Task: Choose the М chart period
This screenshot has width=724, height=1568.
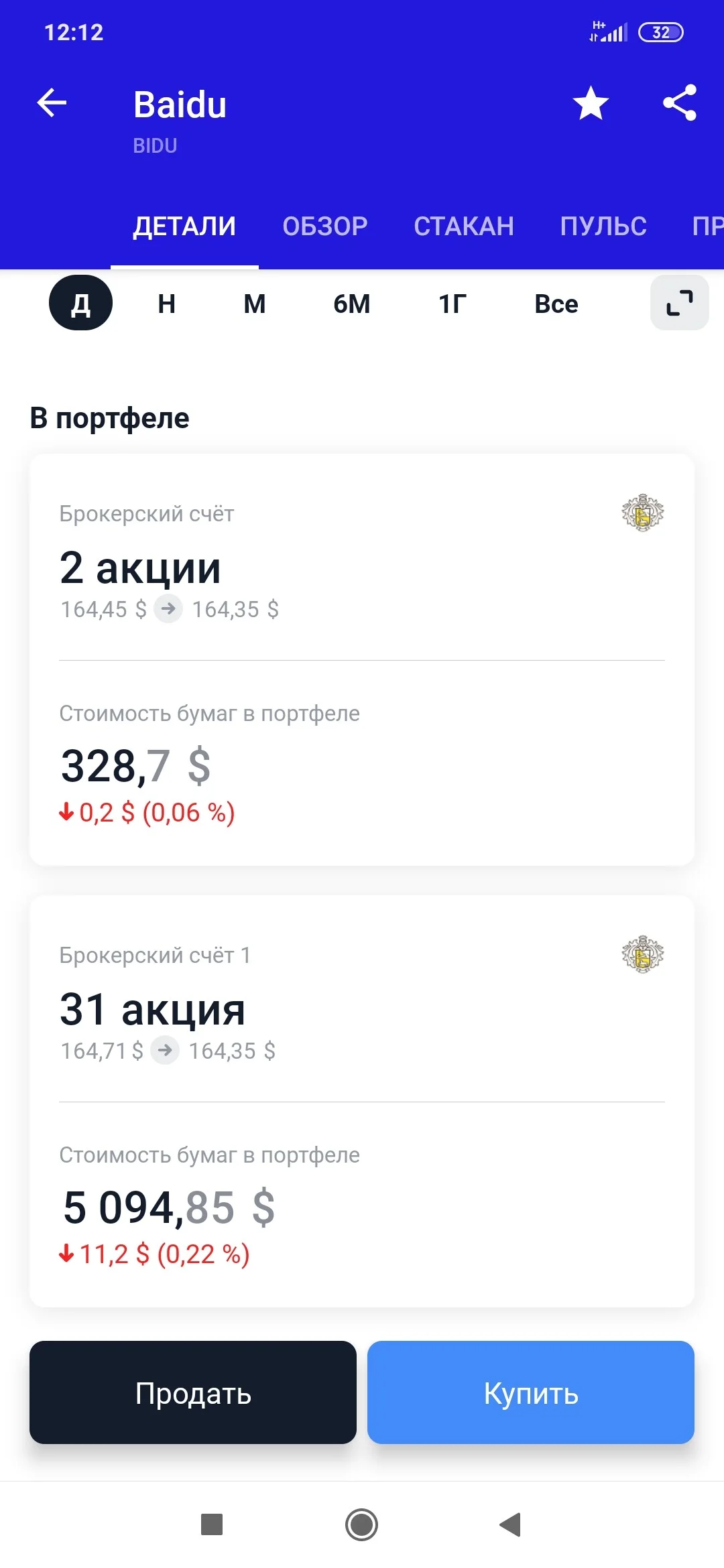Action: (255, 304)
